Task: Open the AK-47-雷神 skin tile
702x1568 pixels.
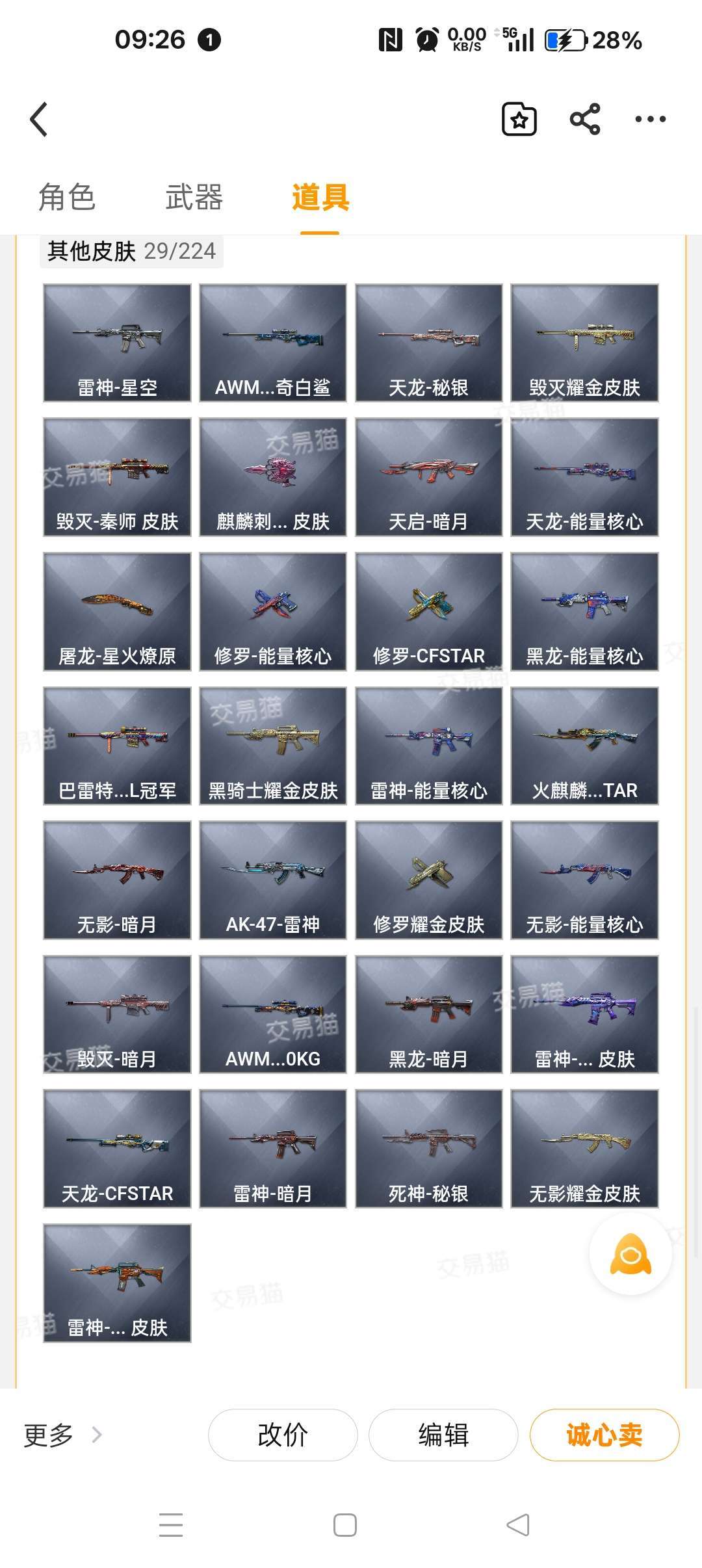Action: 273,880
